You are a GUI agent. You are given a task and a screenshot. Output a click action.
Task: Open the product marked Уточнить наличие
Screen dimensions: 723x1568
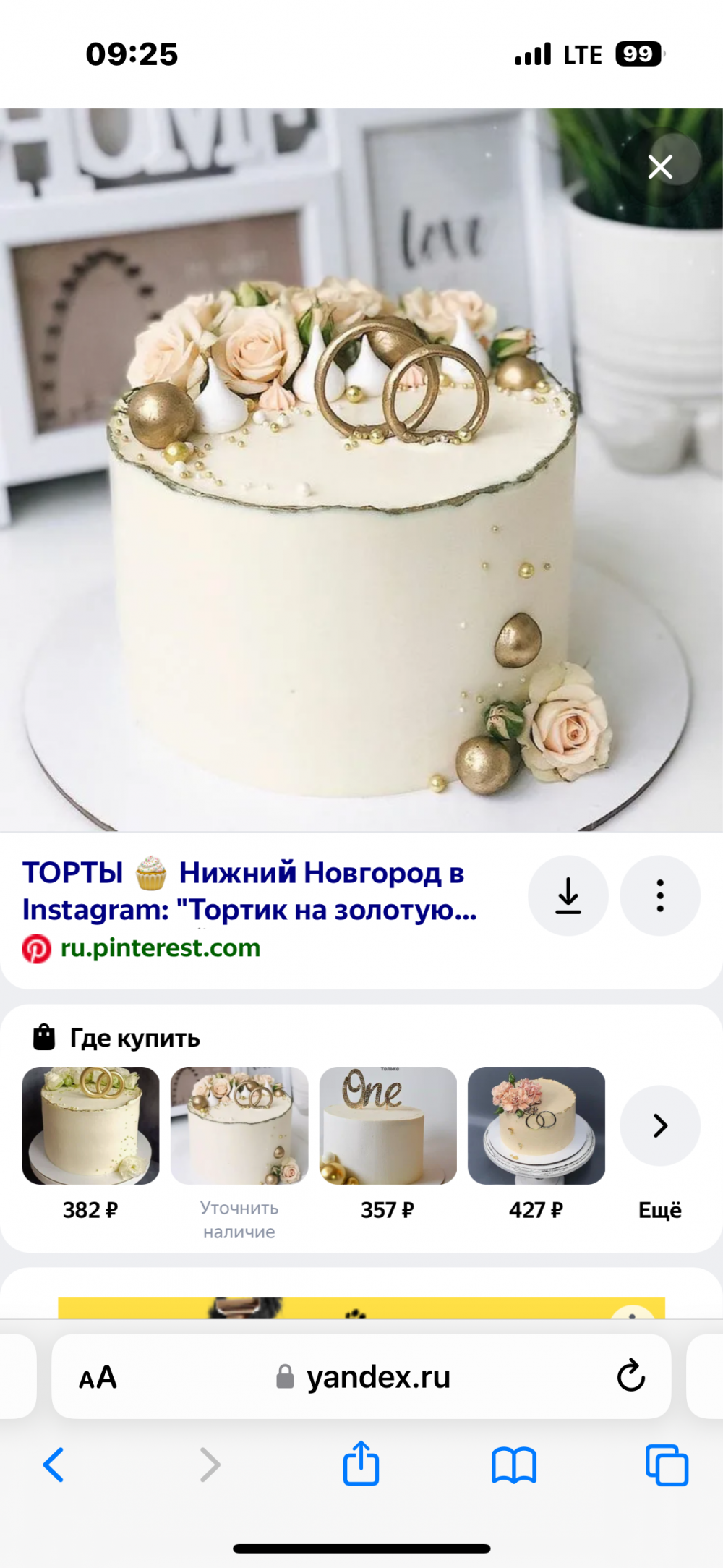pos(239,1125)
